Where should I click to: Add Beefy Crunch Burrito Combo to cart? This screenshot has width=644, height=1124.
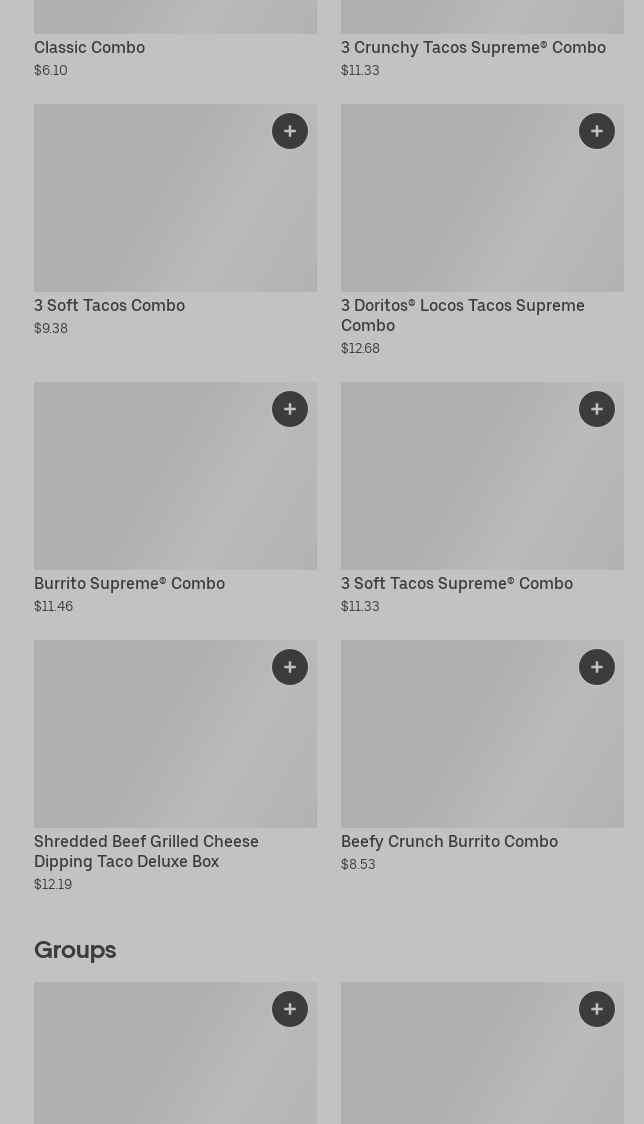[x=597, y=667]
